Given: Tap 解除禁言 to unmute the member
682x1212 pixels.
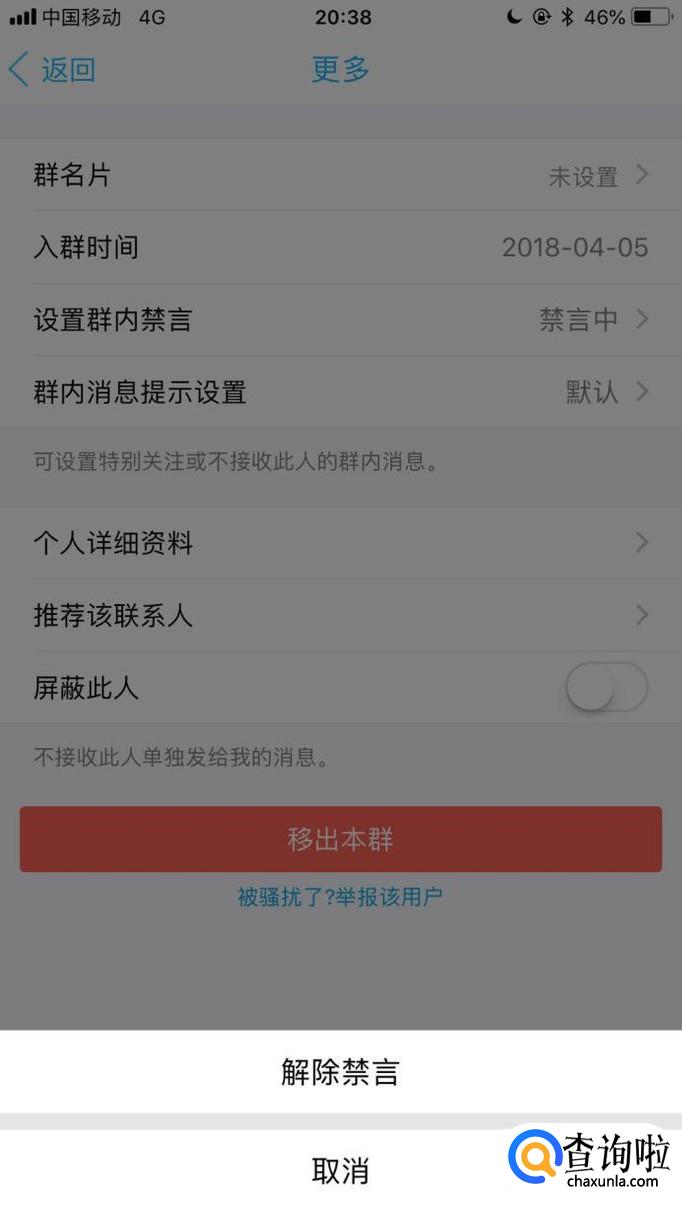Looking at the screenshot, I should [340, 1072].
